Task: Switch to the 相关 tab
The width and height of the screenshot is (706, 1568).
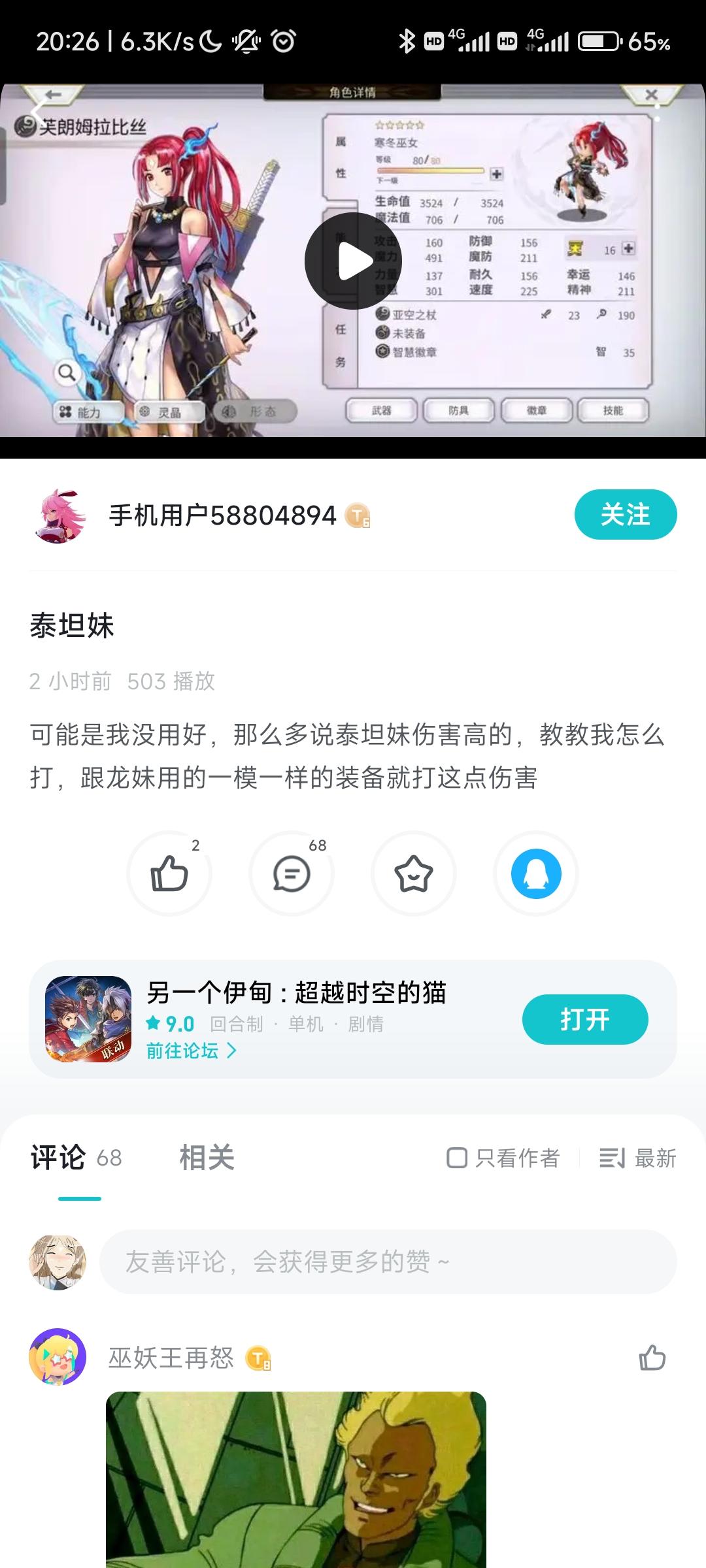Action: click(x=207, y=1158)
